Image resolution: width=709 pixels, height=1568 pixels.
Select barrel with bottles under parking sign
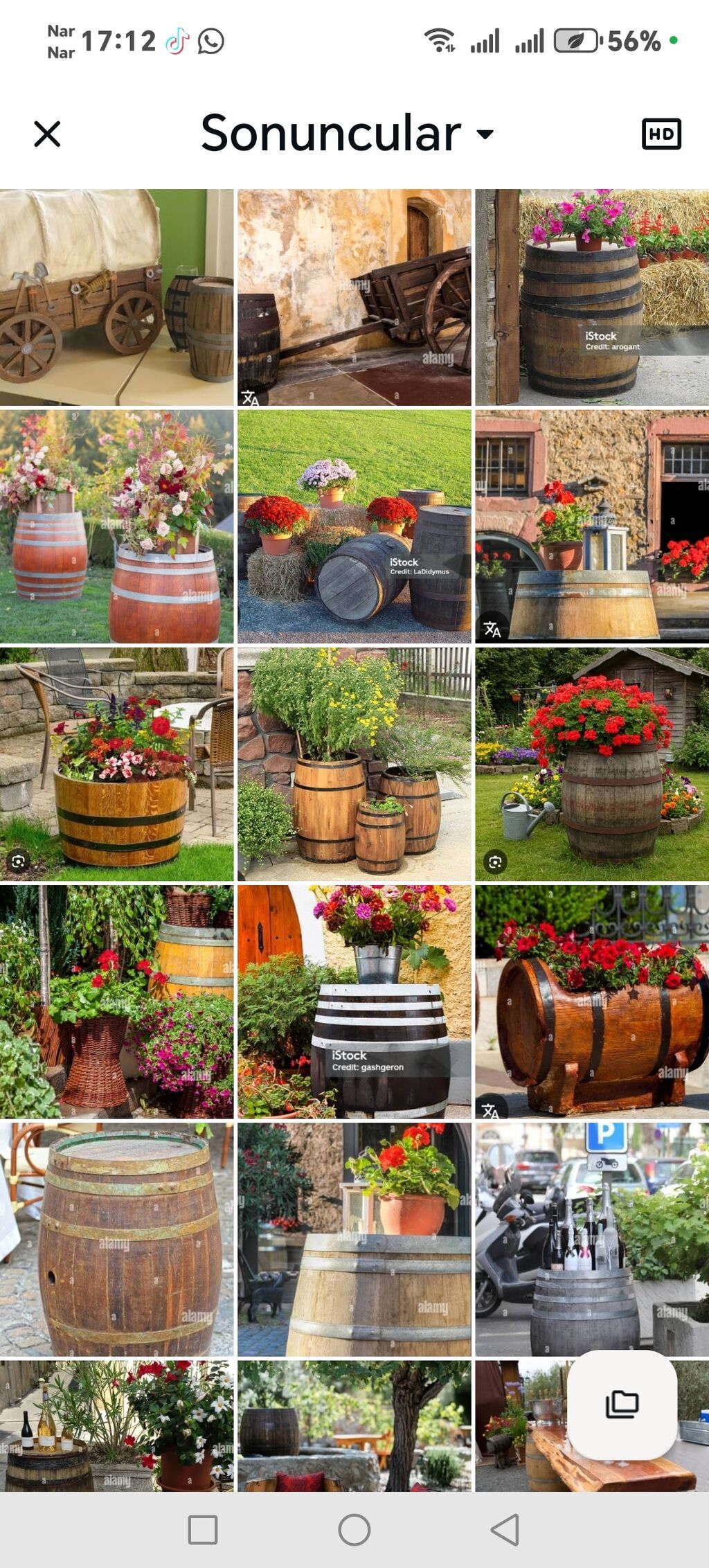point(591,1239)
